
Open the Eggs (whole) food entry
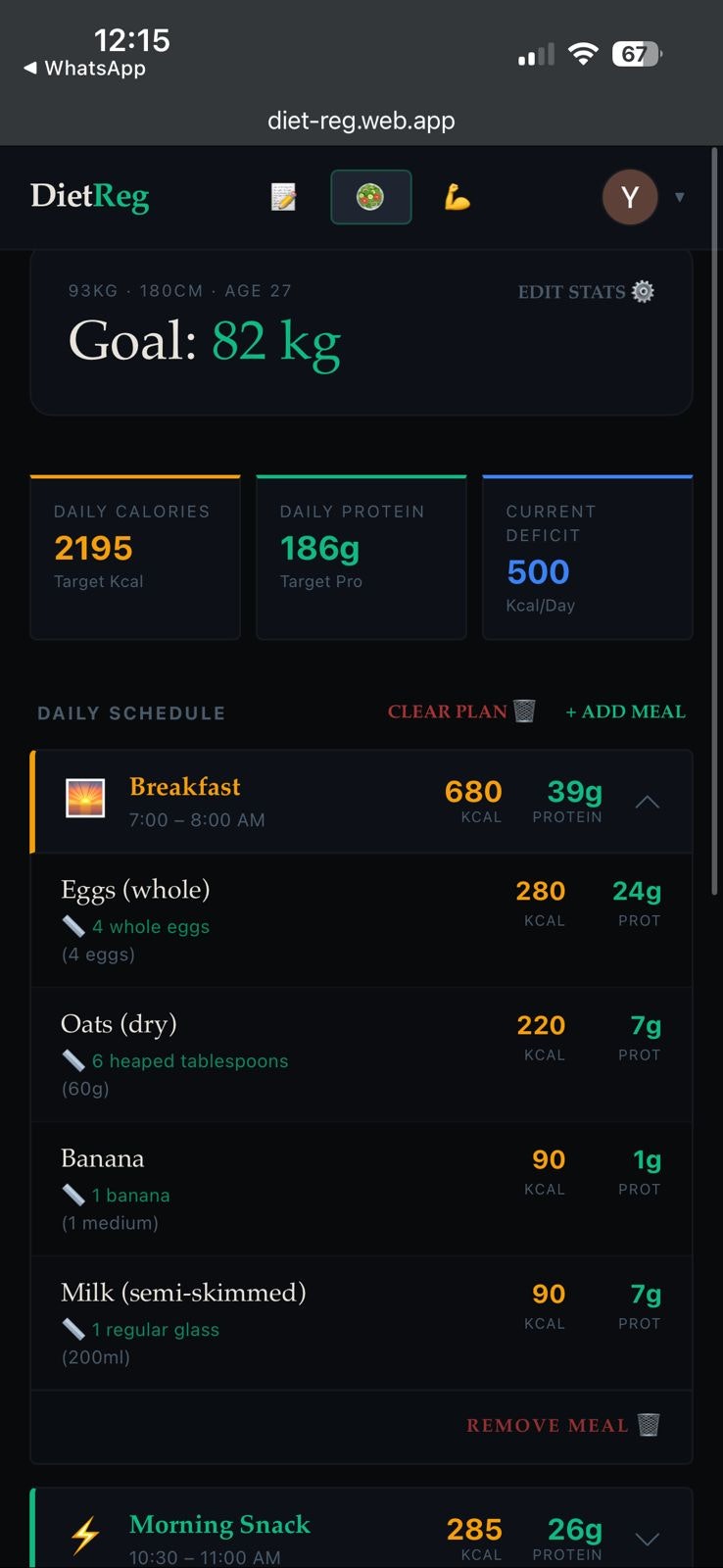pos(361,920)
